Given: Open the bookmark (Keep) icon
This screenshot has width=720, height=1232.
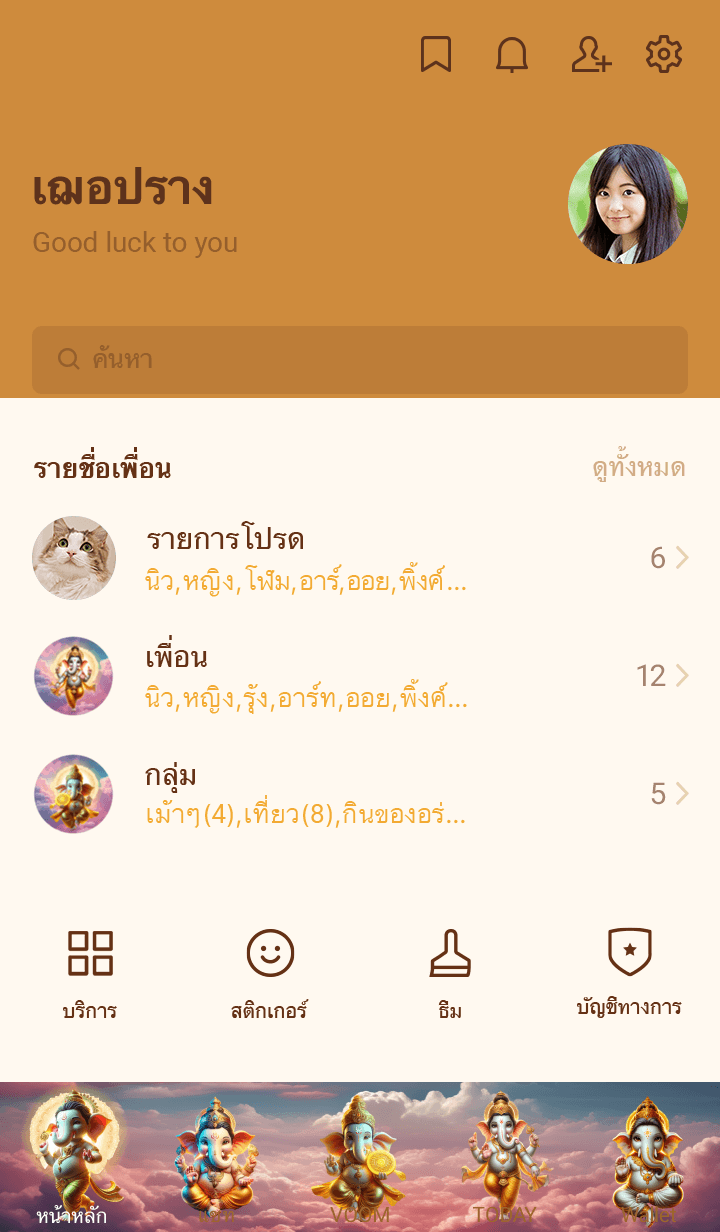Looking at the screenshot, I should (x=436, y=55).
